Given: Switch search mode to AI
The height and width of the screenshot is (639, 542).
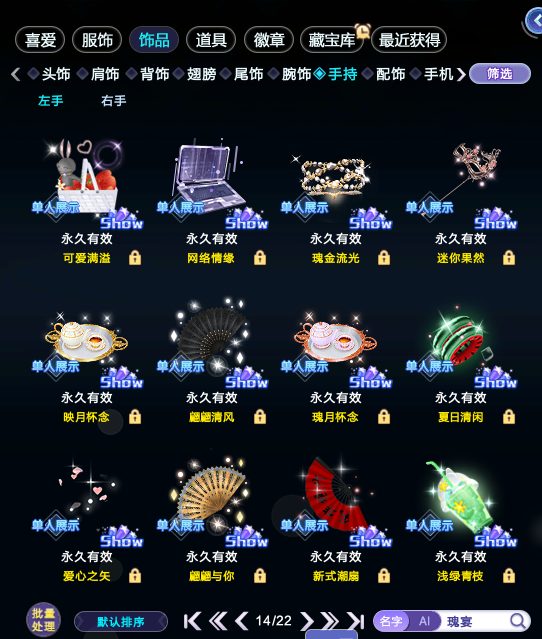Looking at the screenshot, I should [x=424, y=621].
